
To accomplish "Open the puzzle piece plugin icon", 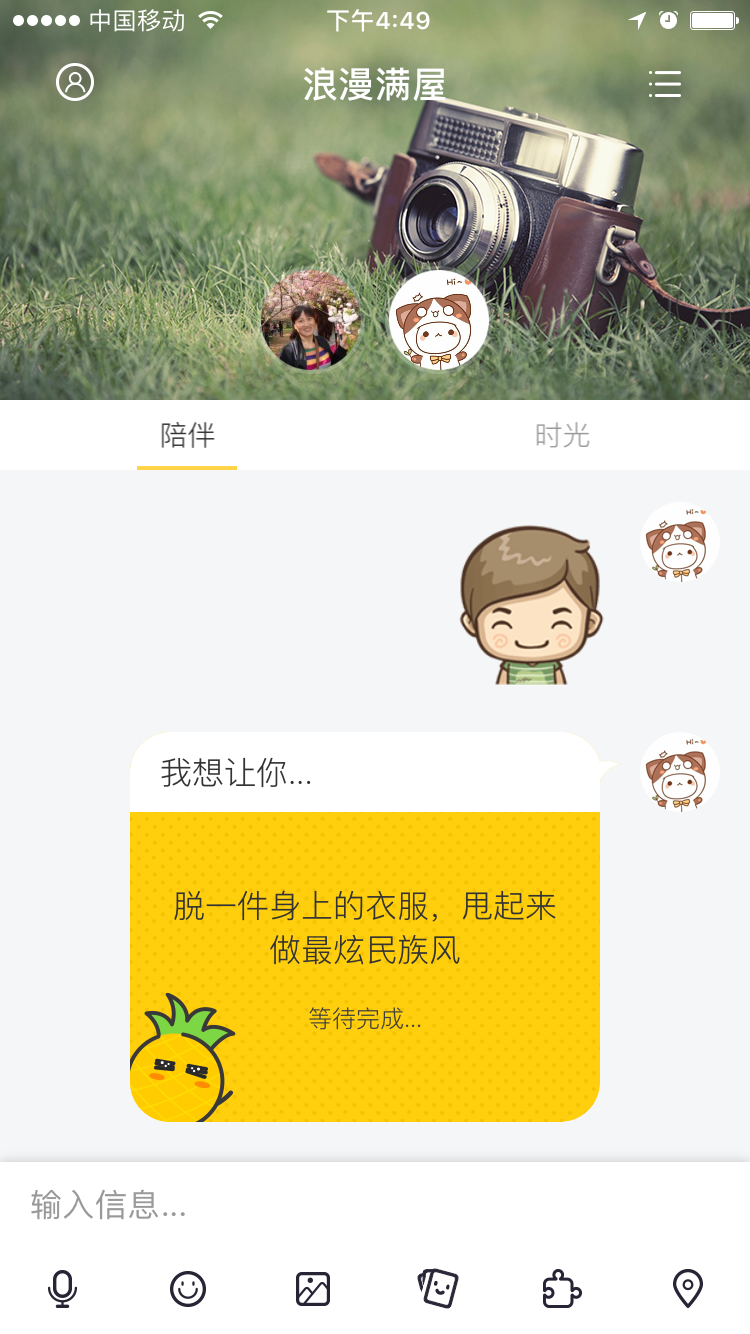I will pyautogui.click(x=562, y=1289).
